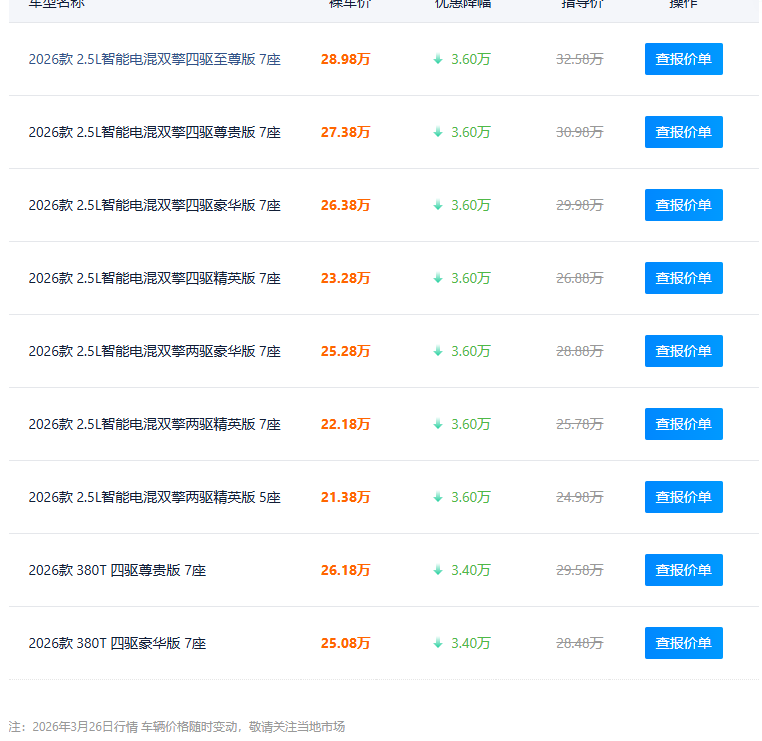This screenshot has width=762, height=741.
Task: Check the quote for 2.5L 四驱尊贵版 7座
Action: (x=683, y=132)
